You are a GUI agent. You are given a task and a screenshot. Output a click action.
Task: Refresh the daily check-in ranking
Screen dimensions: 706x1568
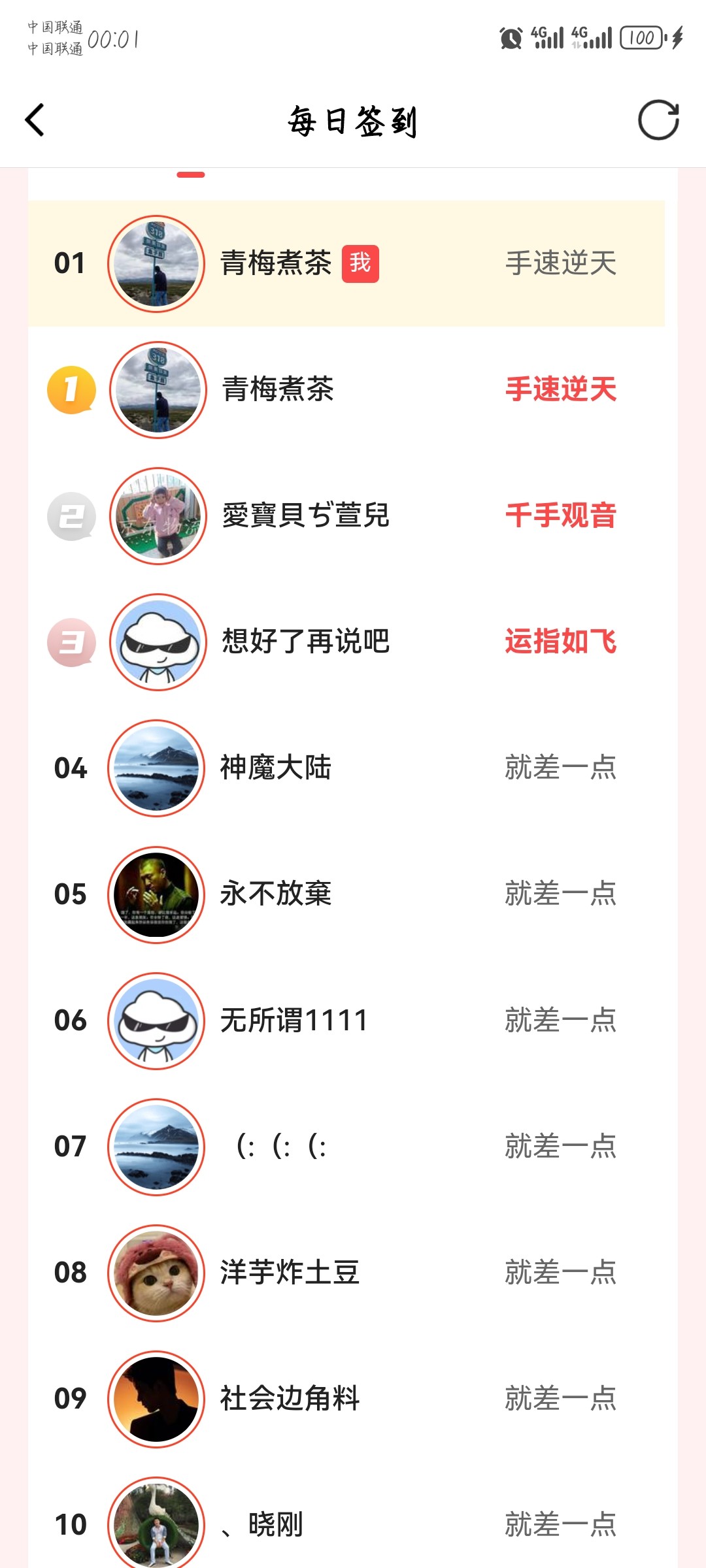pos(658,120)
